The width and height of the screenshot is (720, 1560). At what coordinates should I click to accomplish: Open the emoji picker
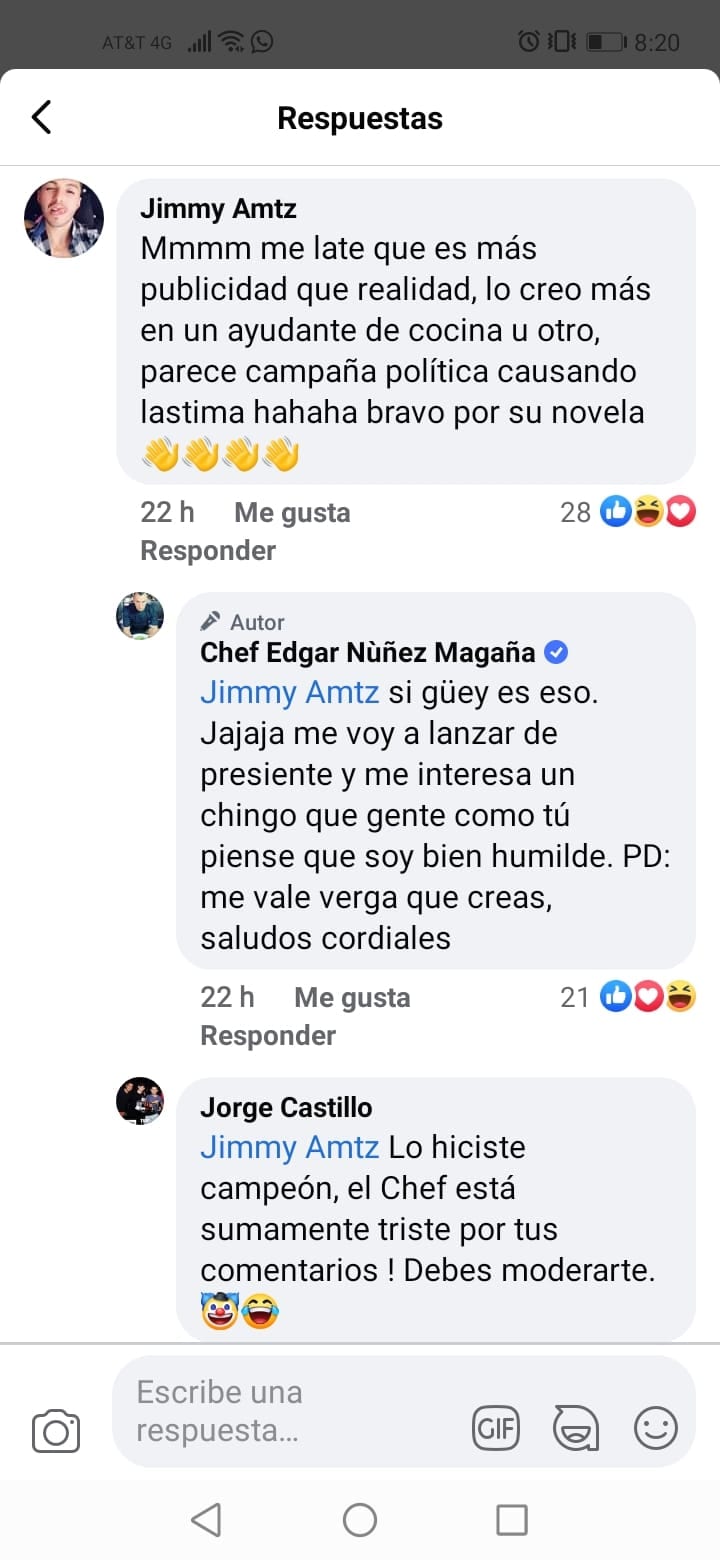656,1429
